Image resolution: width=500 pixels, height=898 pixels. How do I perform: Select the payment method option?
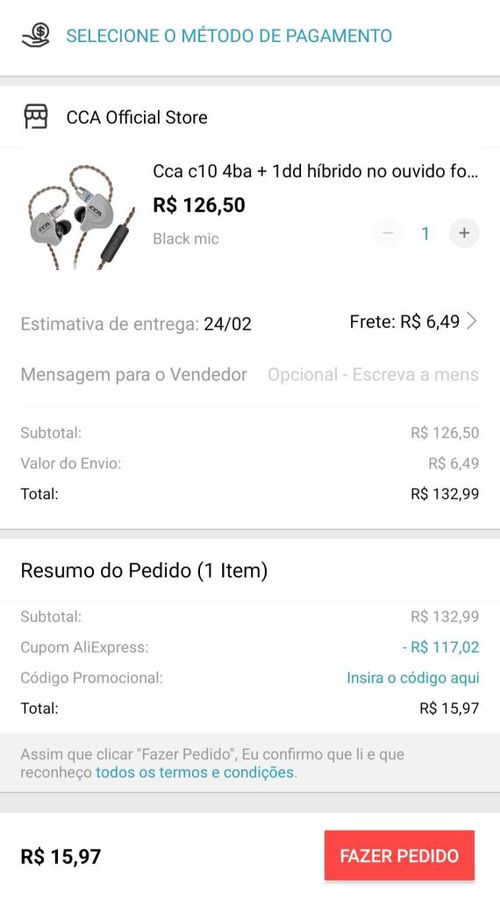click(250, 36)
